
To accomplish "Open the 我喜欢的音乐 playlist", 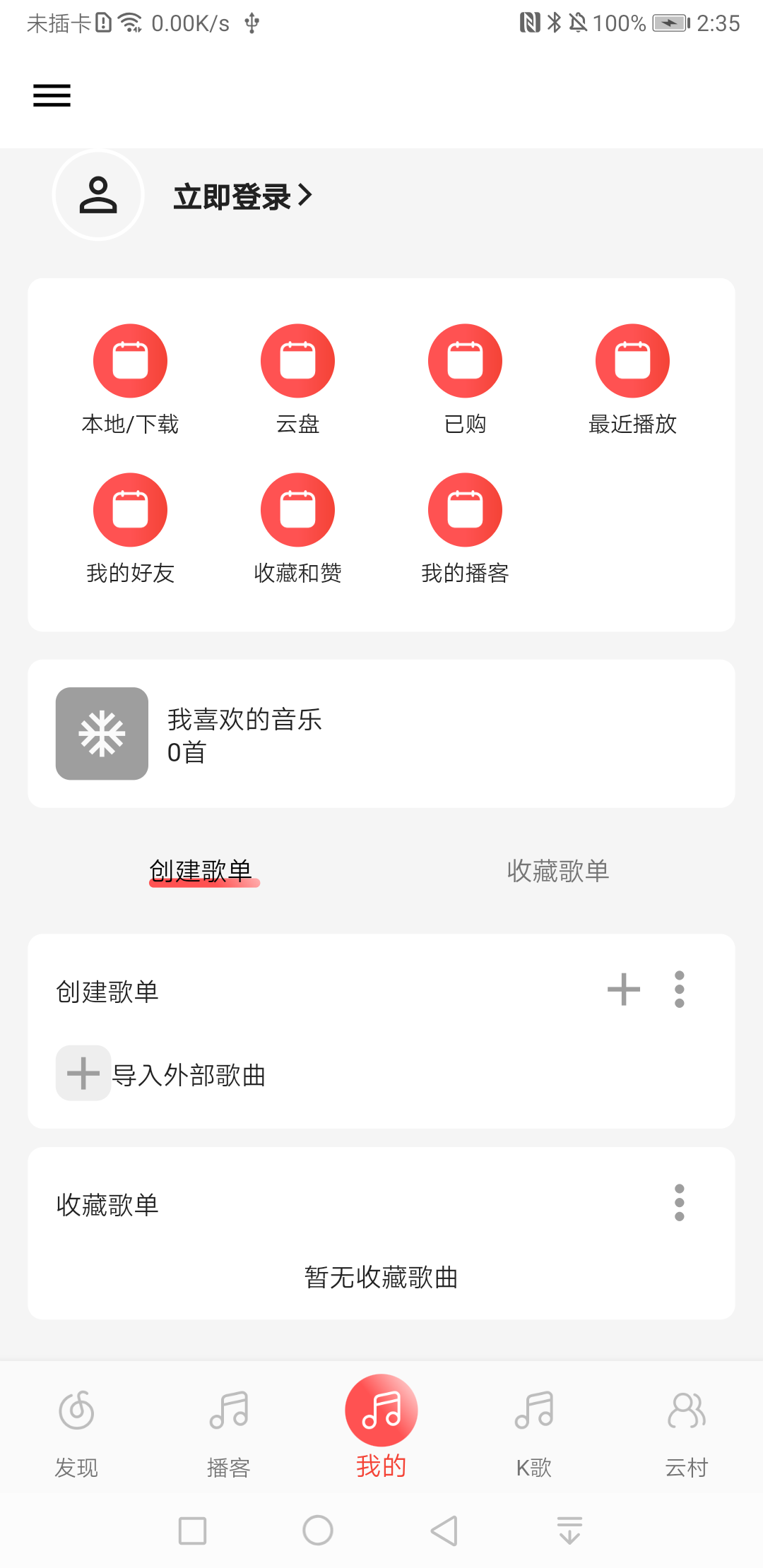I will (x=381, y=734).
